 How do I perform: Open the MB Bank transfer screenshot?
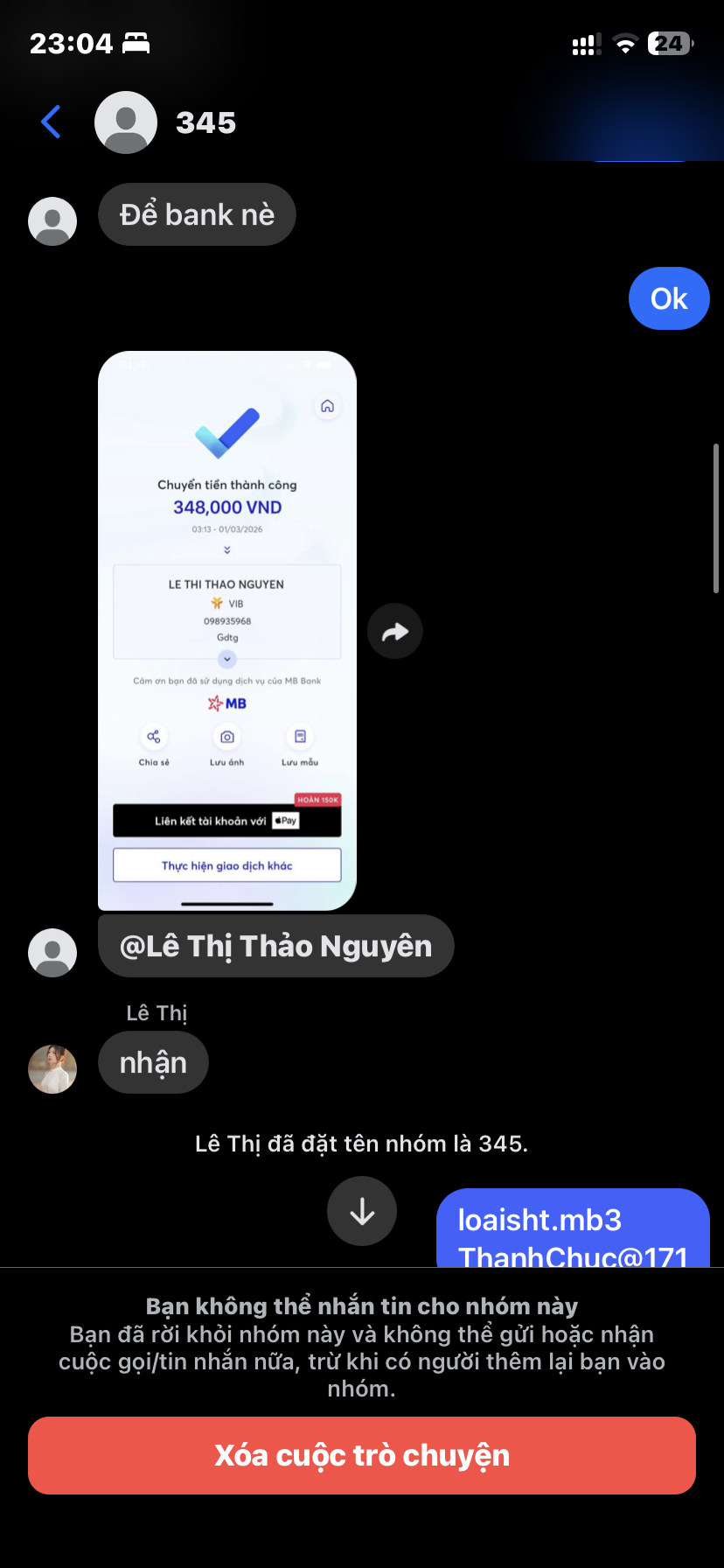227,630
